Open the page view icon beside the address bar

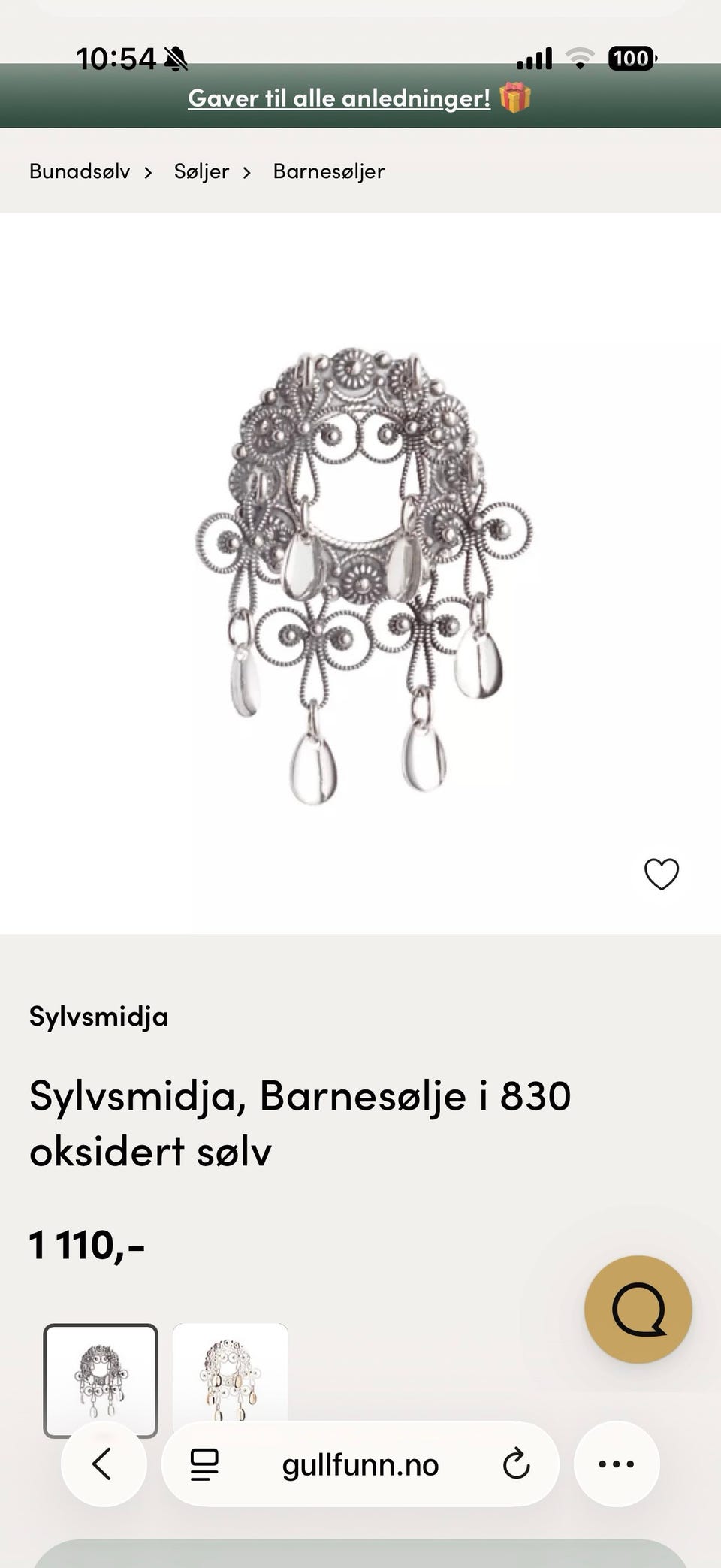click(201, 1464)
